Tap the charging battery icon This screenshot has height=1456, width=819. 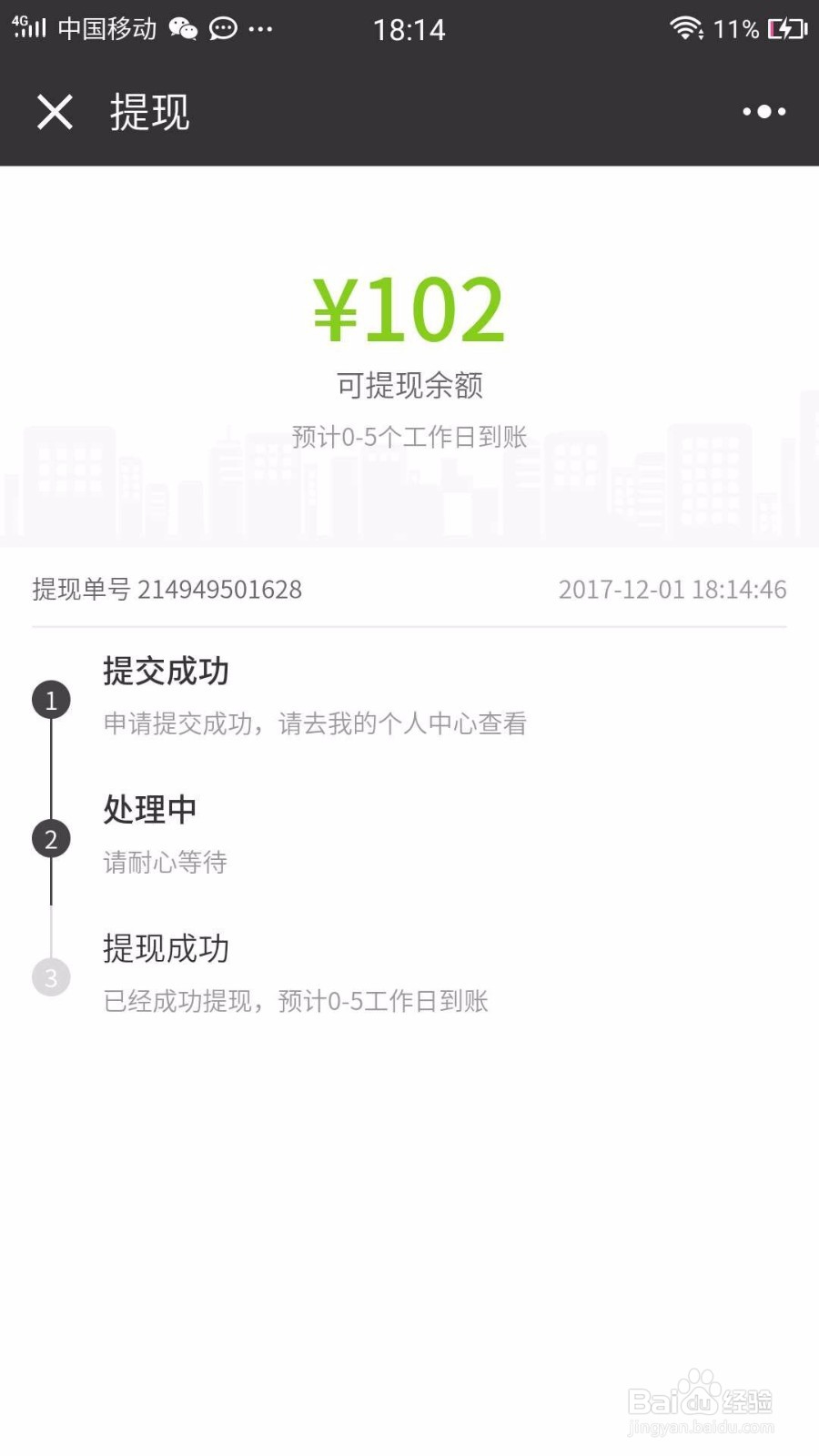(784, 29)
